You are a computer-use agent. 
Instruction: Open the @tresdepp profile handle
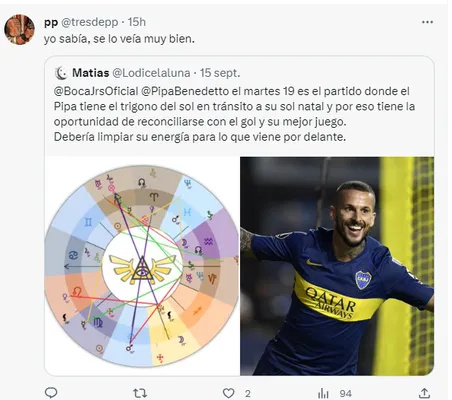point(90,22)
